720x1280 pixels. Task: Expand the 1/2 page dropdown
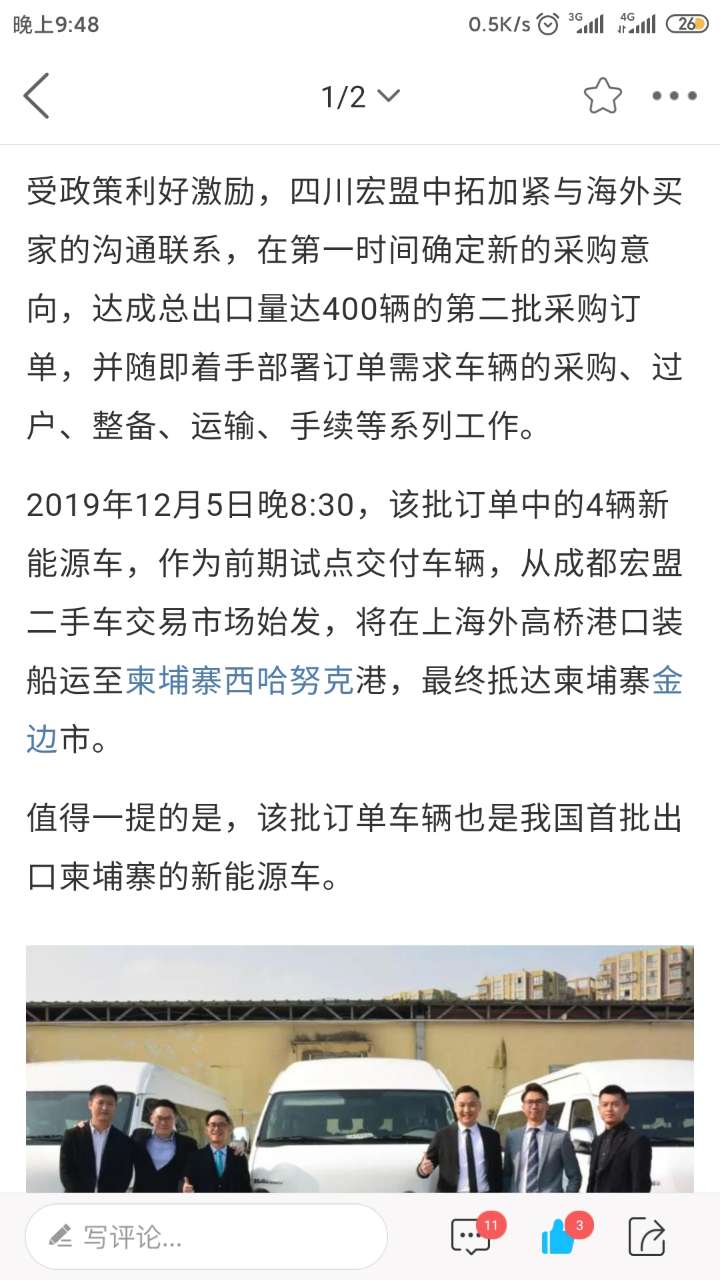[360, 97]
